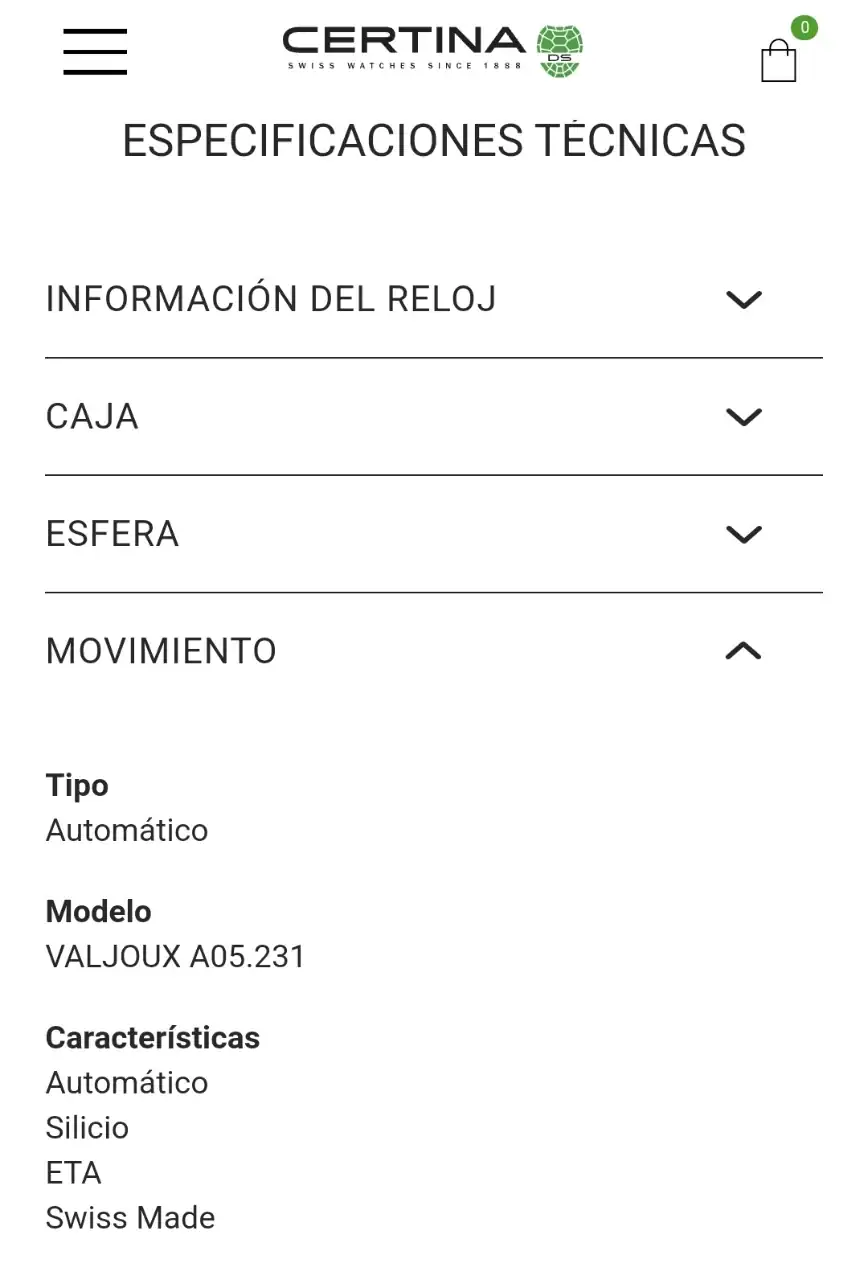868x1280 pixels.
Task: Click the Swiss Made text
Action: 131,1217
